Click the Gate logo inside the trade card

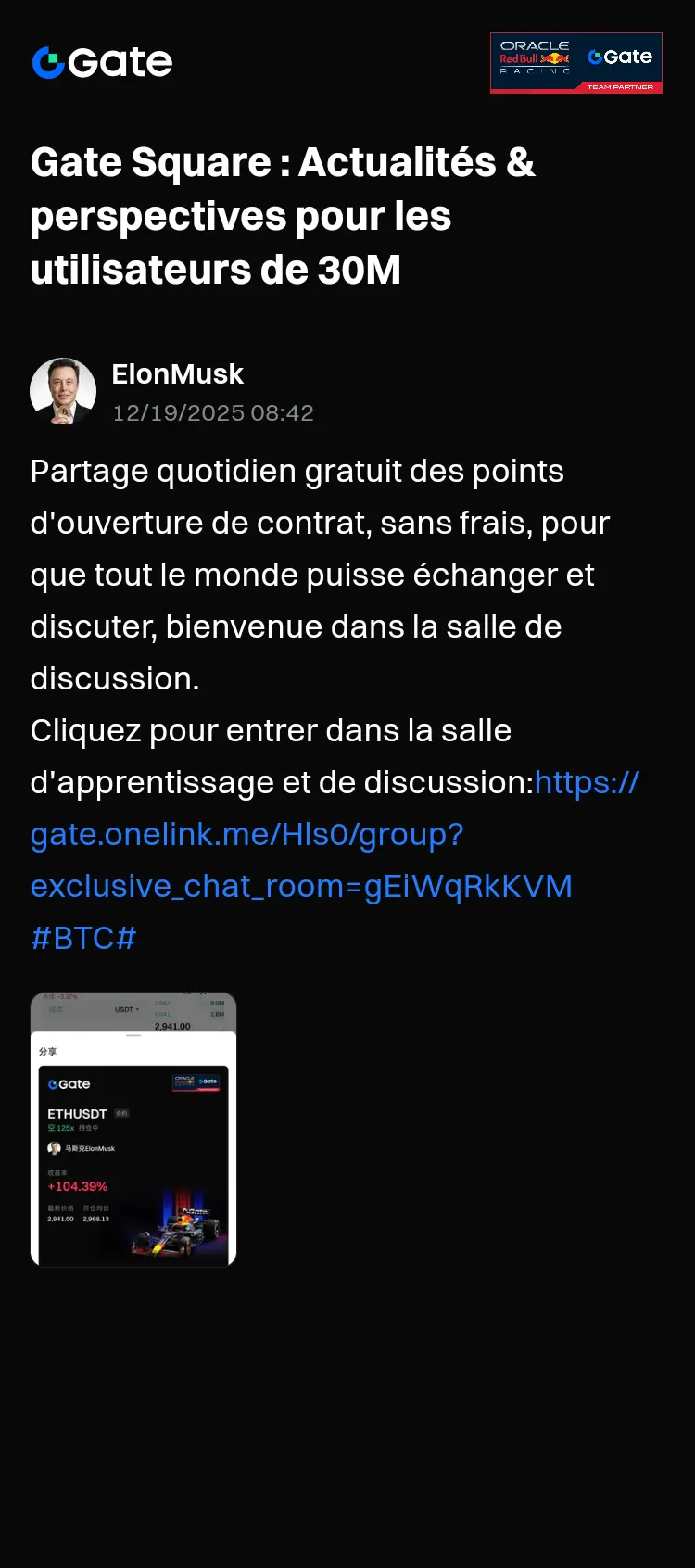click(69, 1084)
